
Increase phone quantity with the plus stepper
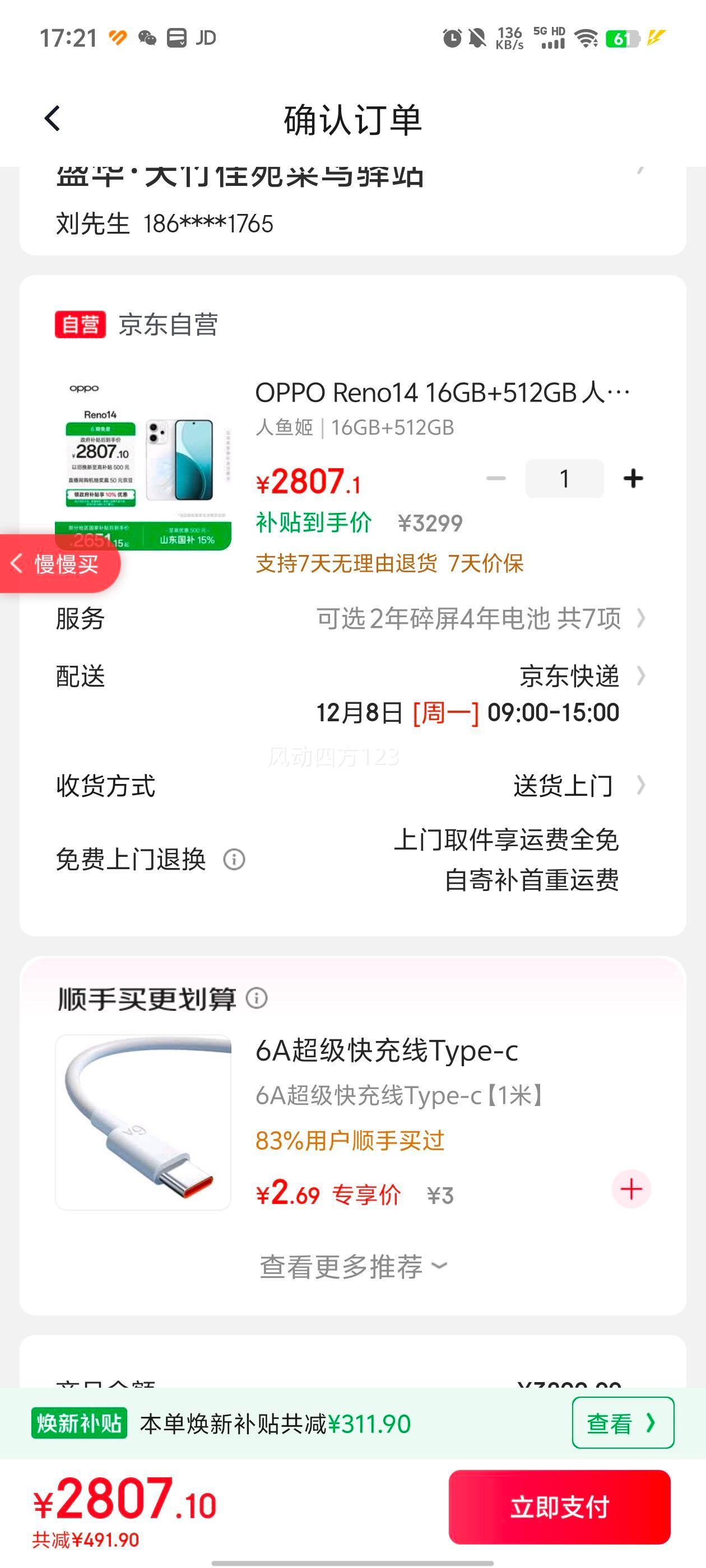pyautogui.click(x=632, y=478)
